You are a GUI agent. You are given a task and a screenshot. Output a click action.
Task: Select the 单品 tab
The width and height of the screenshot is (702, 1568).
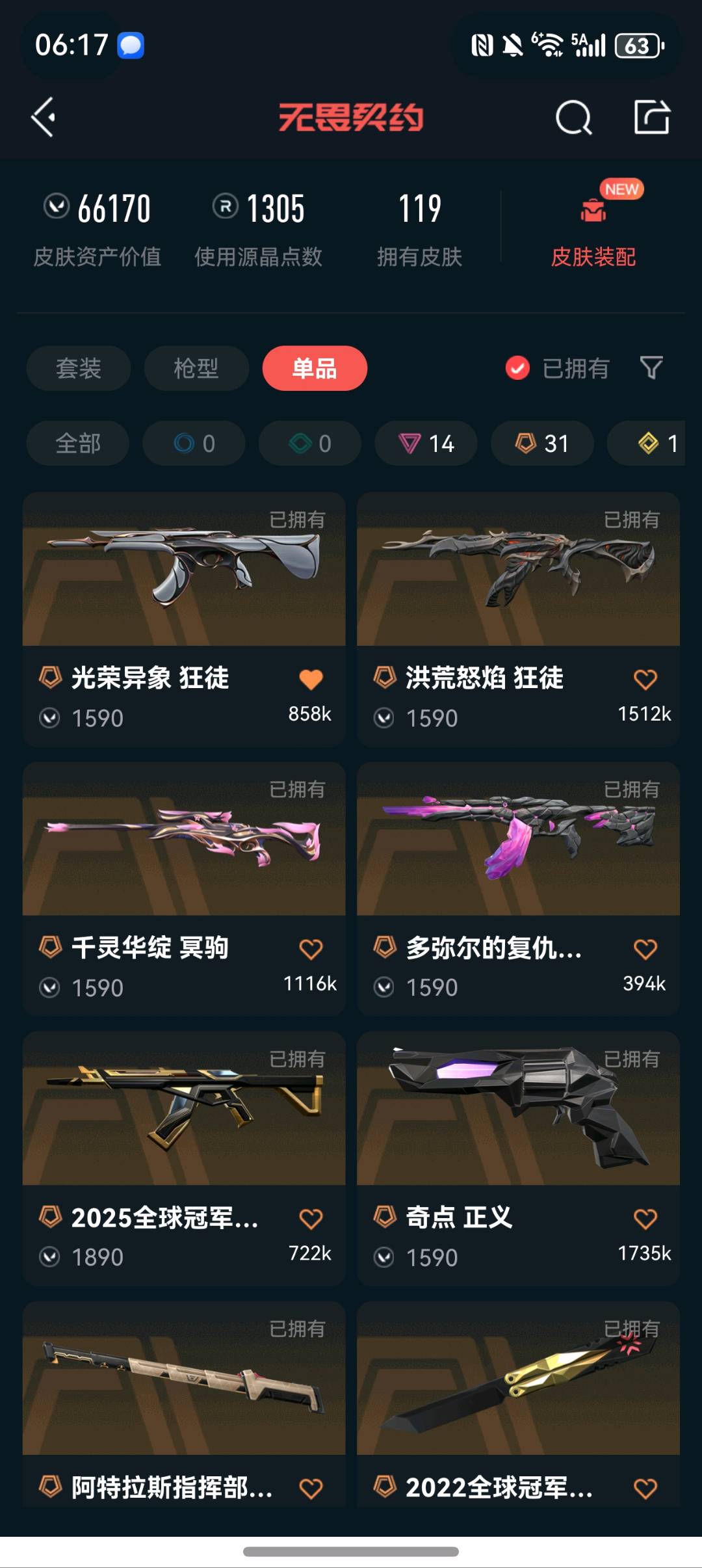pos(315,368)
